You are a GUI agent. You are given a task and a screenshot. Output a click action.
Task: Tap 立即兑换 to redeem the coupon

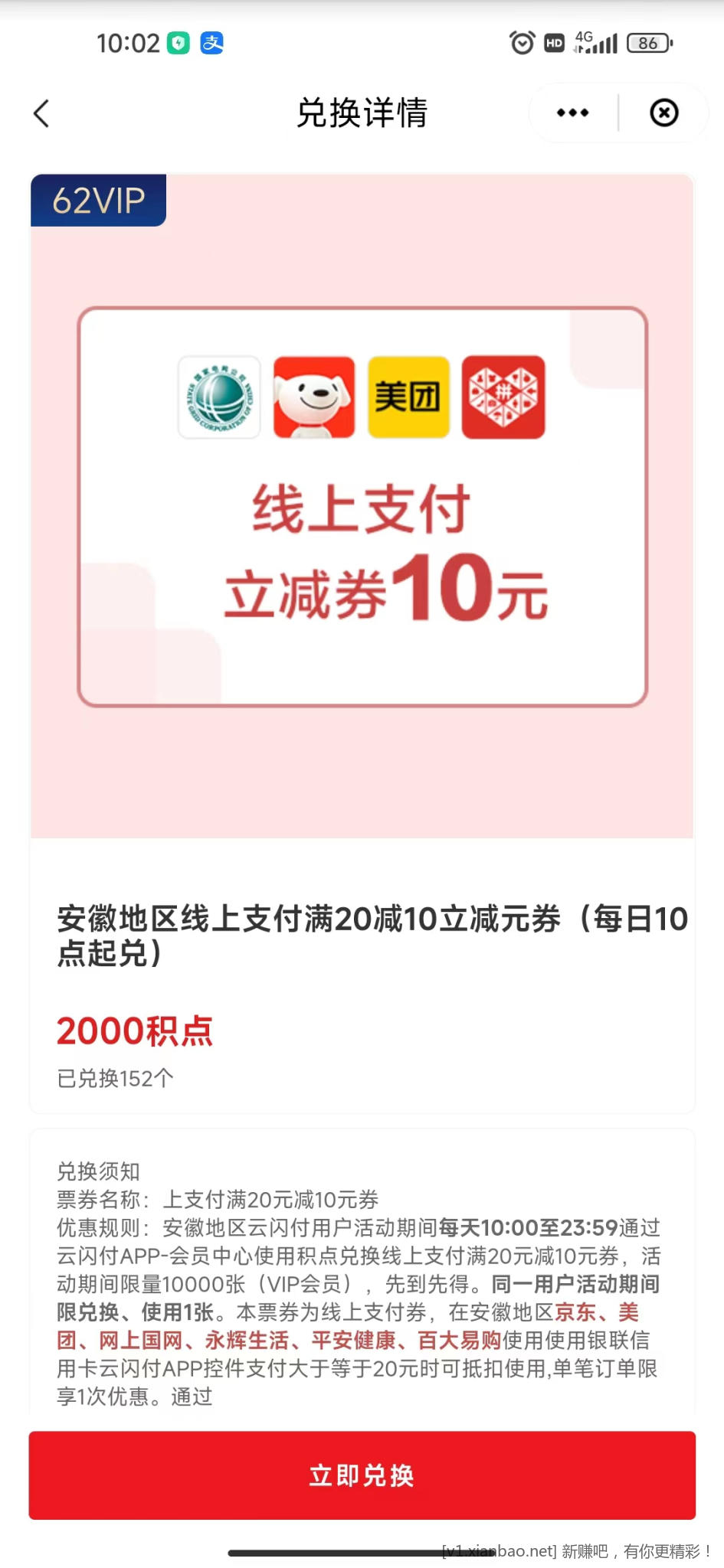[x=362, y=1475]
